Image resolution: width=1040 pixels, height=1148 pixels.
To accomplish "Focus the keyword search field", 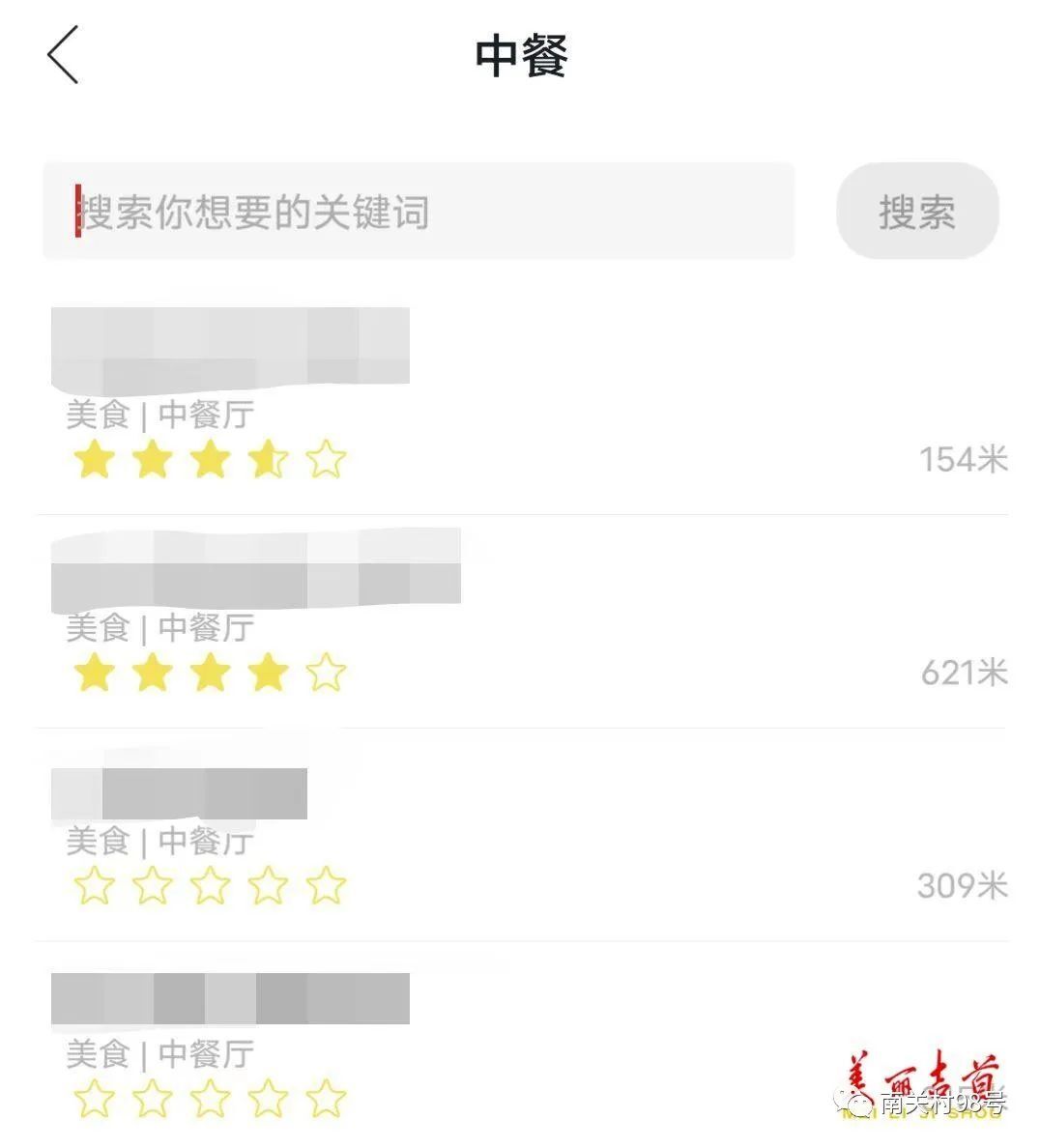I will pyautogui.click(x=419, y=211).
